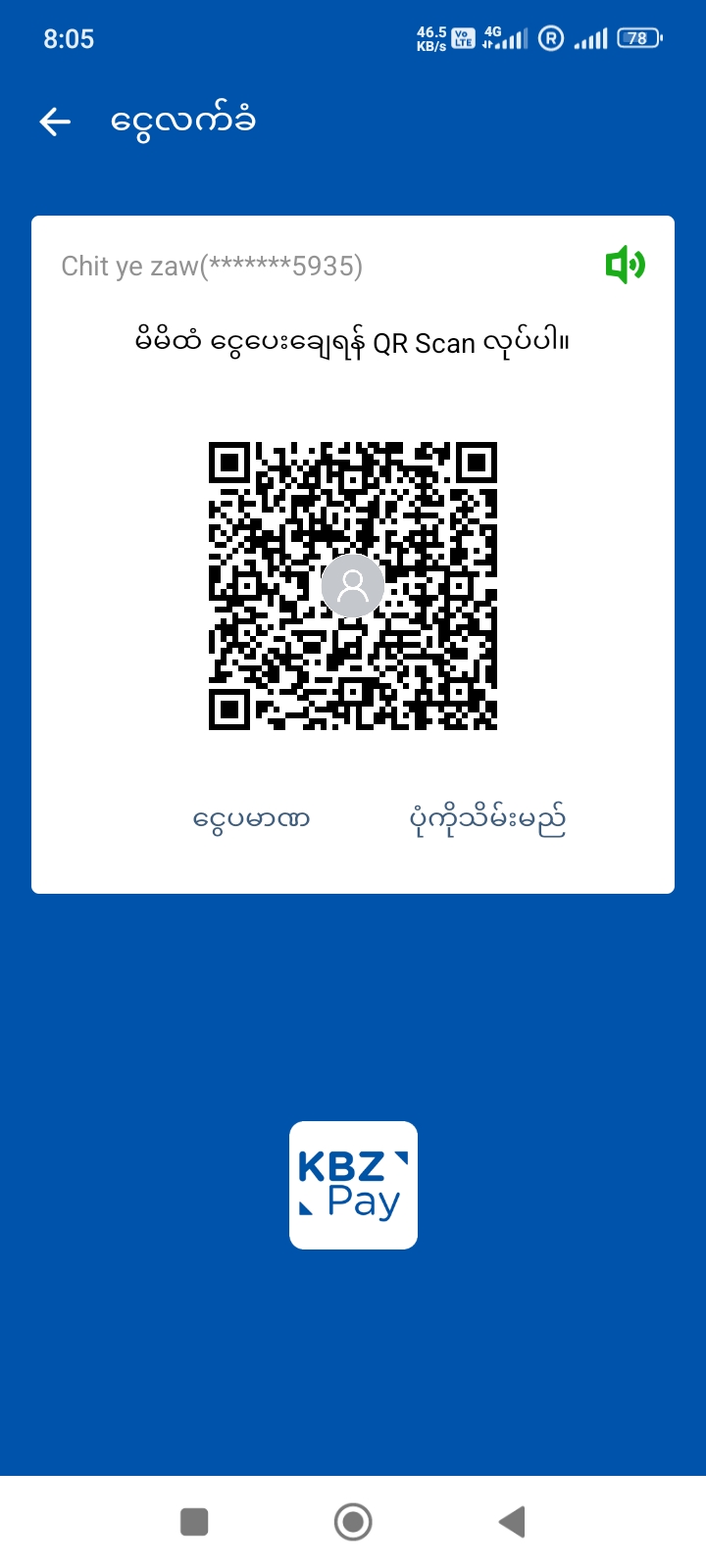Viewport: 706px width, 1568px height.
Task: Go to the home screen
Action: [x=353, y=1522]
